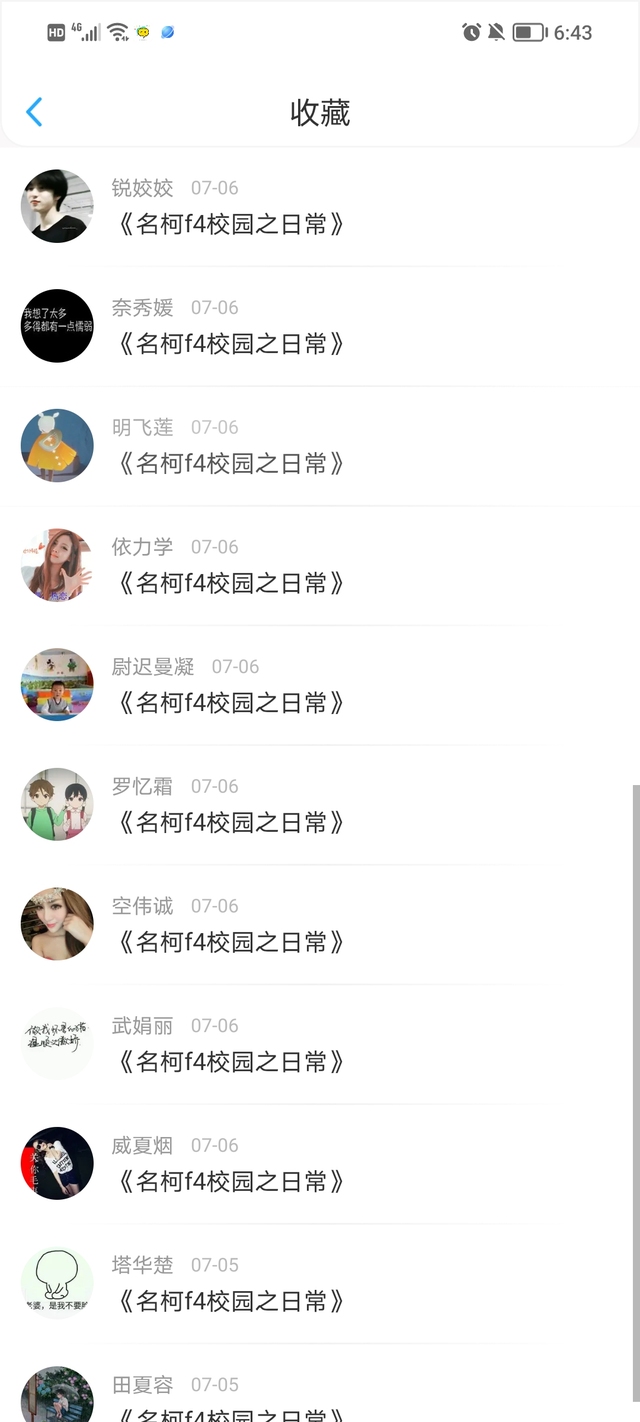Image resolution: width=640 pixels, height=1422 pixels.
Task: Go back from the 收藏 page
Action: (x=34, y=112)
